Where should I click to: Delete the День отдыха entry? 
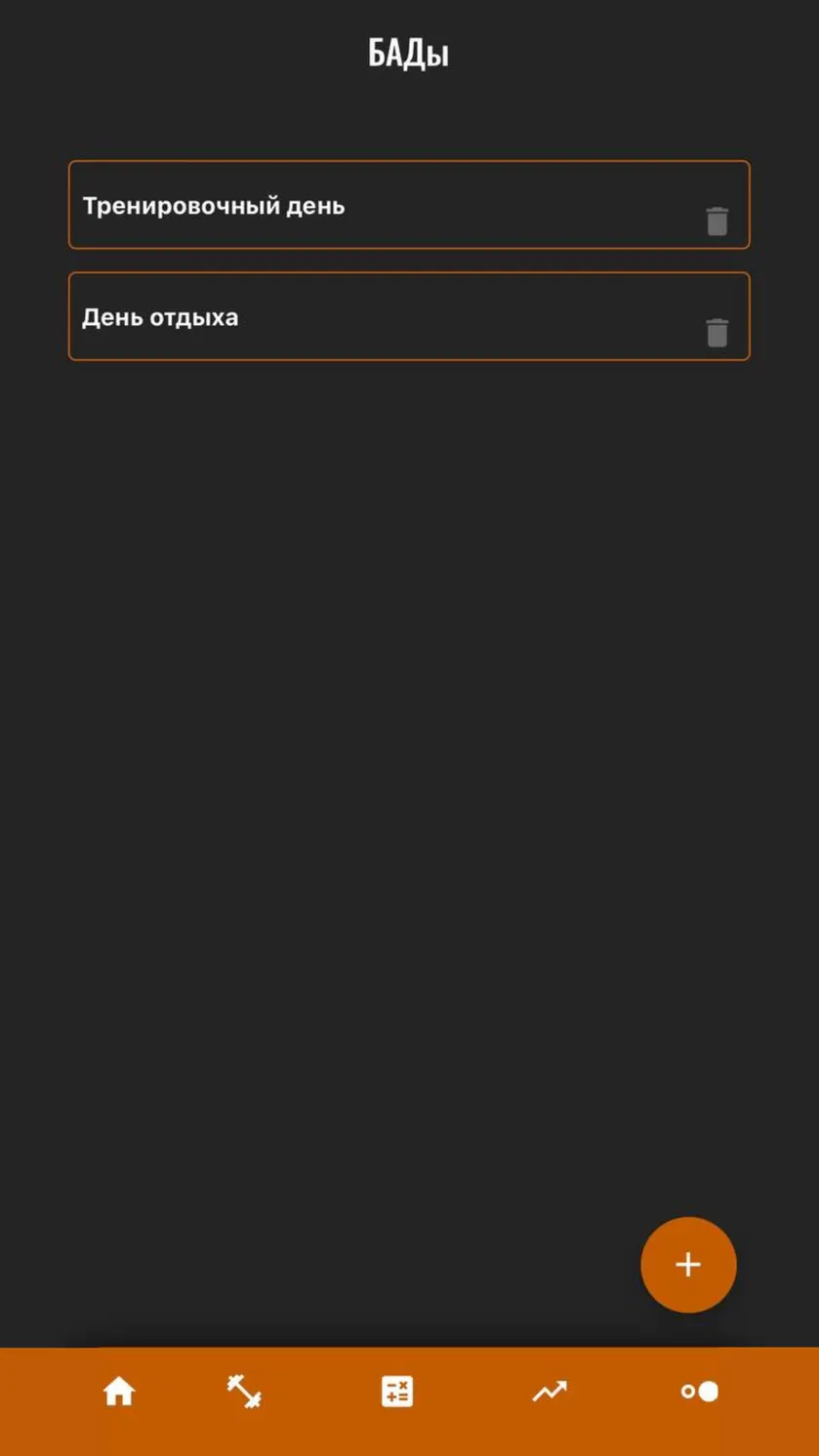717,333
